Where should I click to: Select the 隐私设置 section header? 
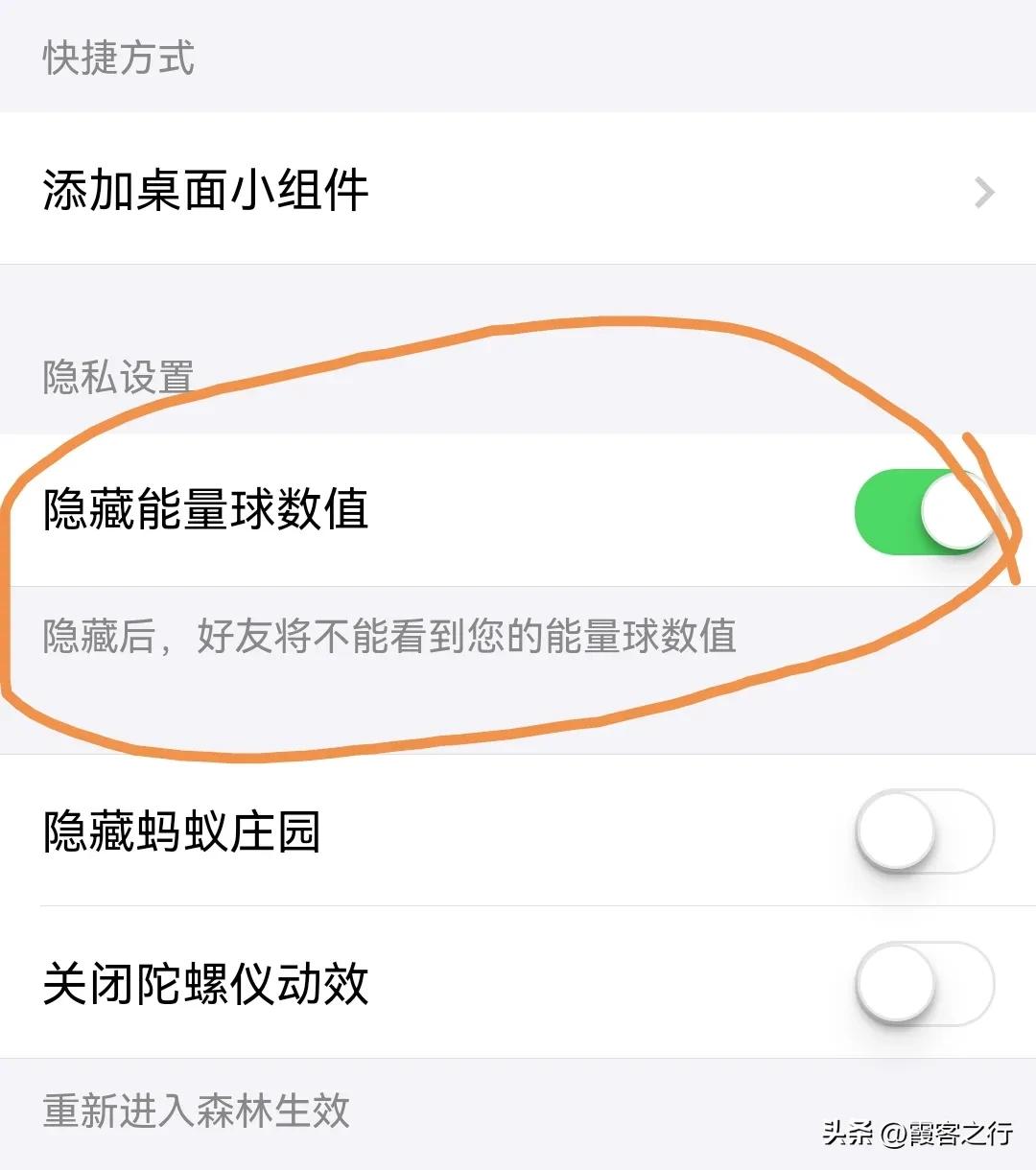click(x=118, y=376)
